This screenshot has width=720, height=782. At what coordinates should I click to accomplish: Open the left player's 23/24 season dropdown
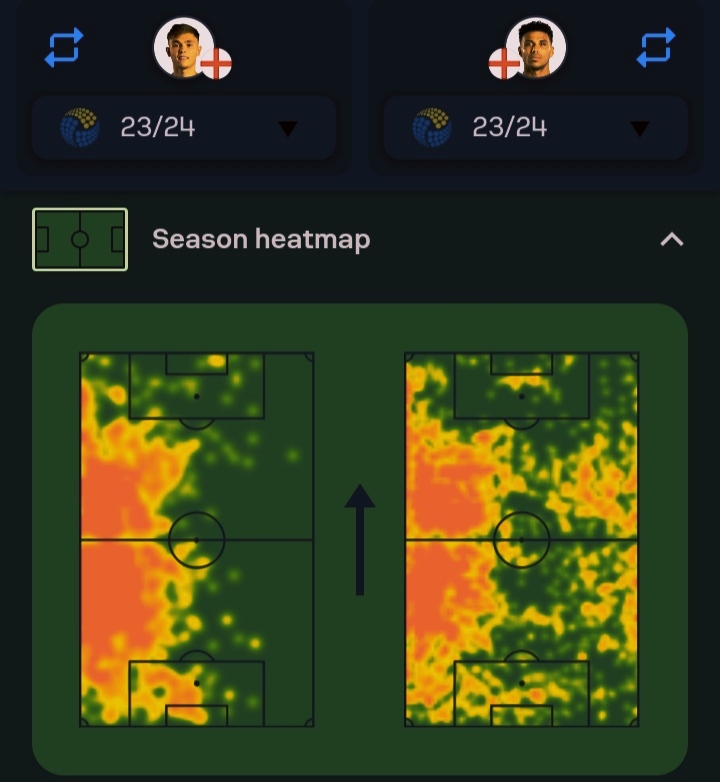point(183,128)
